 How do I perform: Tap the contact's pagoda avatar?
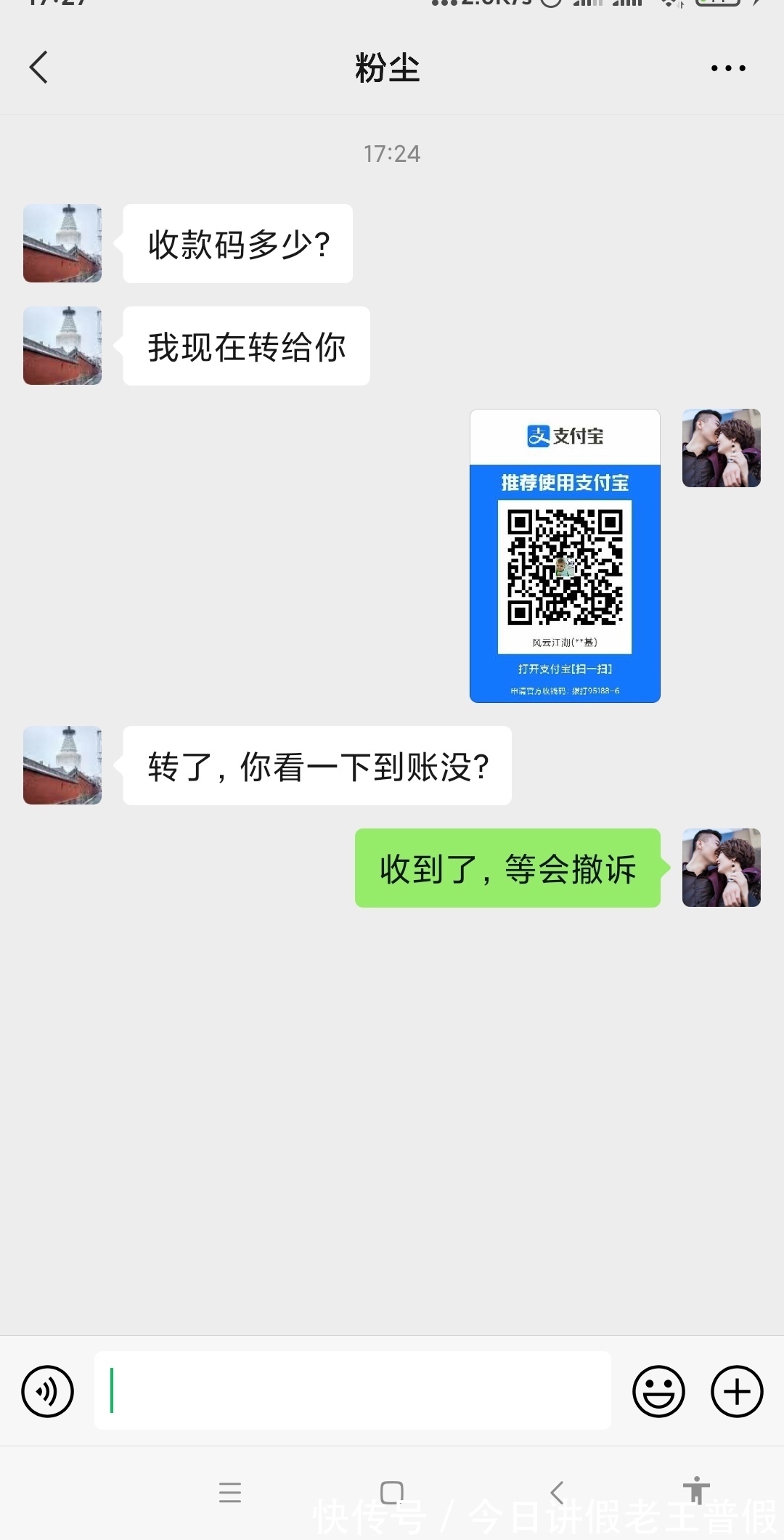point(62,243)
